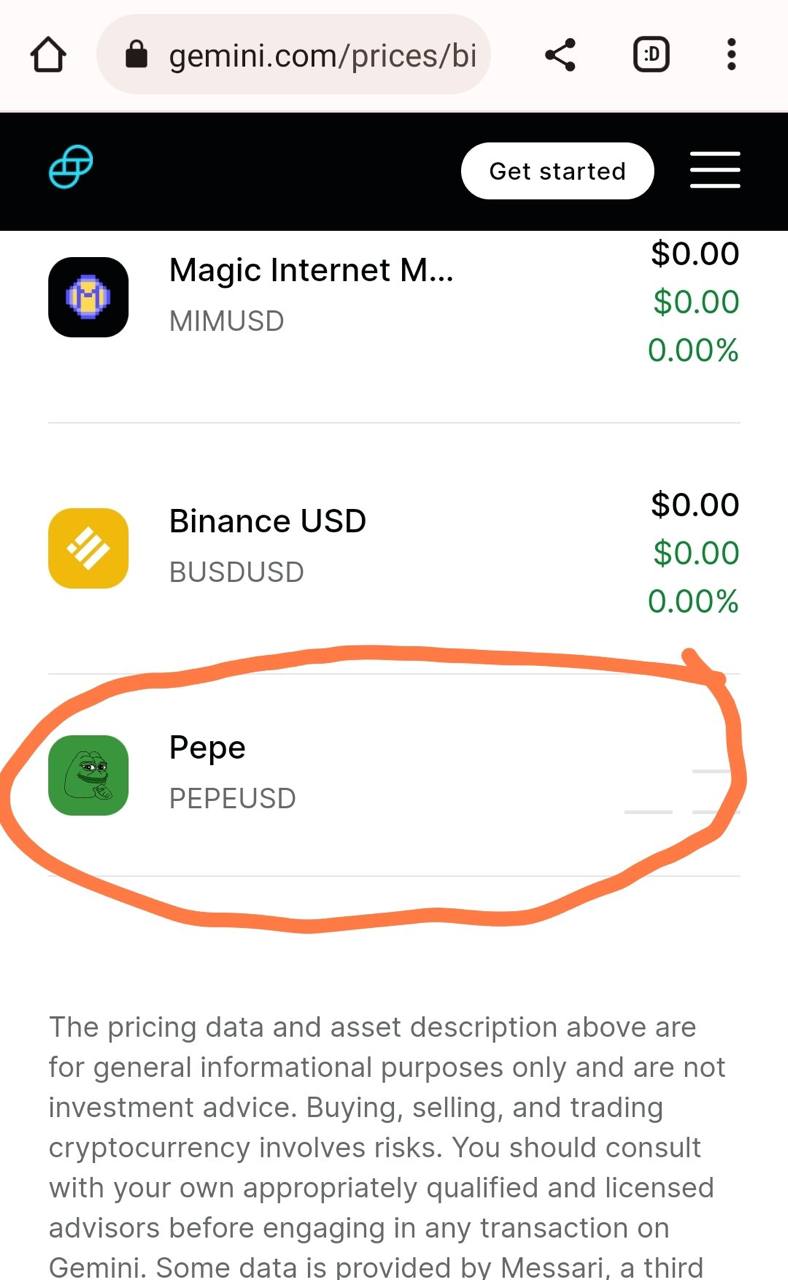
Task: Share this page from the browser toolbar
Action: (x=560, y=55)
